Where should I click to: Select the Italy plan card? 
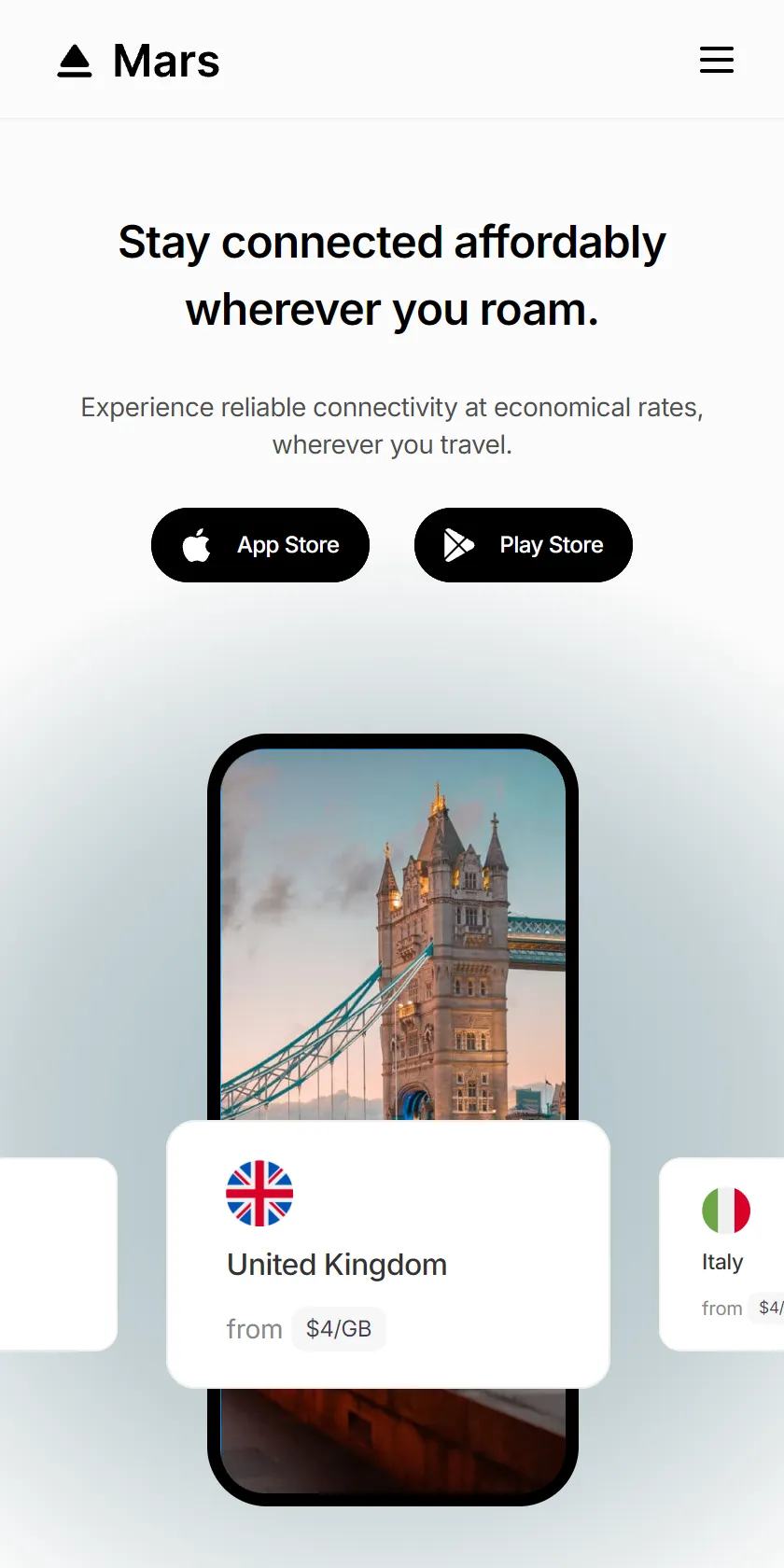coord(722,1254)
